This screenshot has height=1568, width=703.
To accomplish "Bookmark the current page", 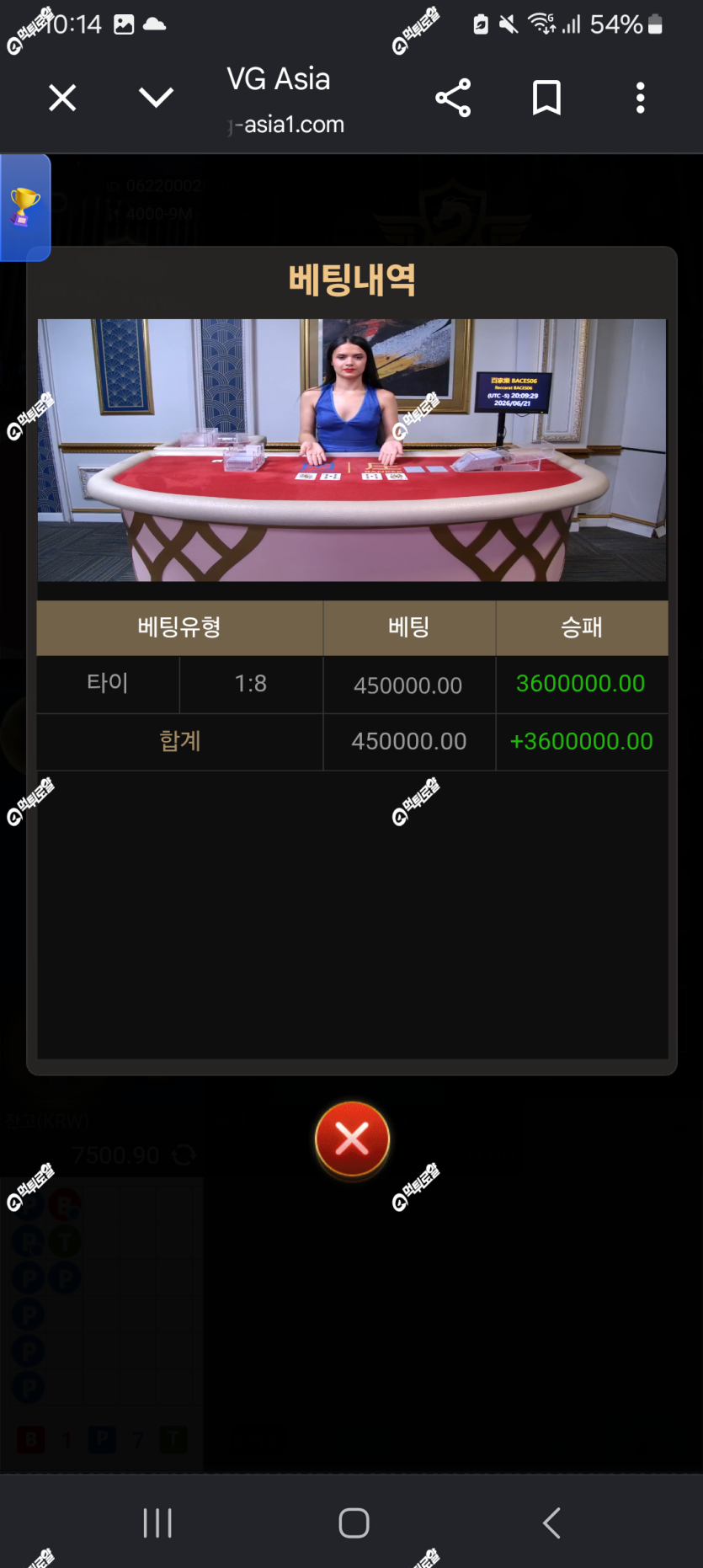I will (x=546, y=98).
